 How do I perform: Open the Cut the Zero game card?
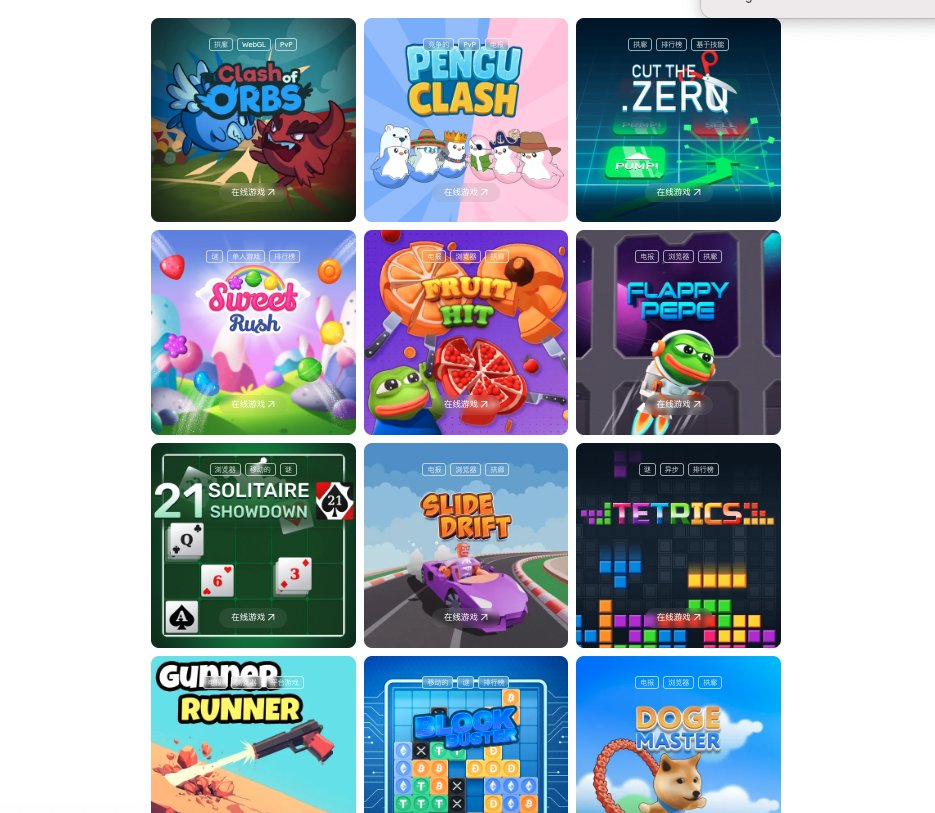pos(678,120)
